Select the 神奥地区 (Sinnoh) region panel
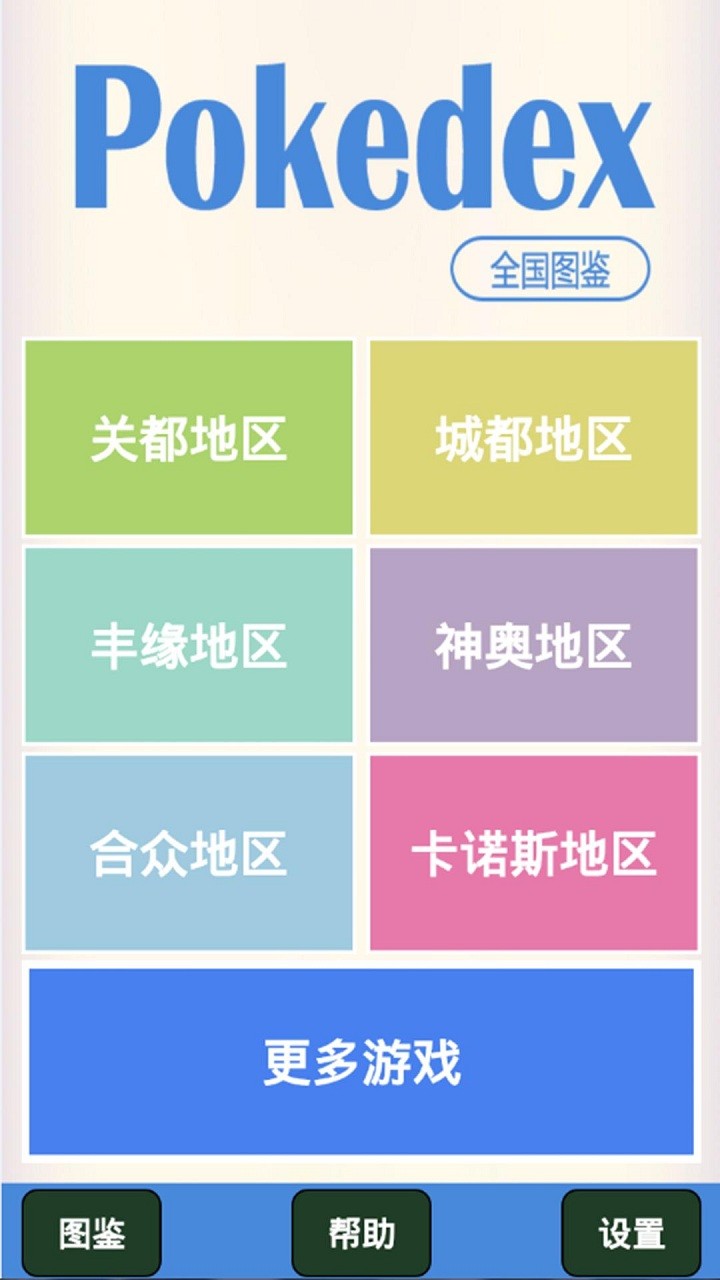 (533, 645)
